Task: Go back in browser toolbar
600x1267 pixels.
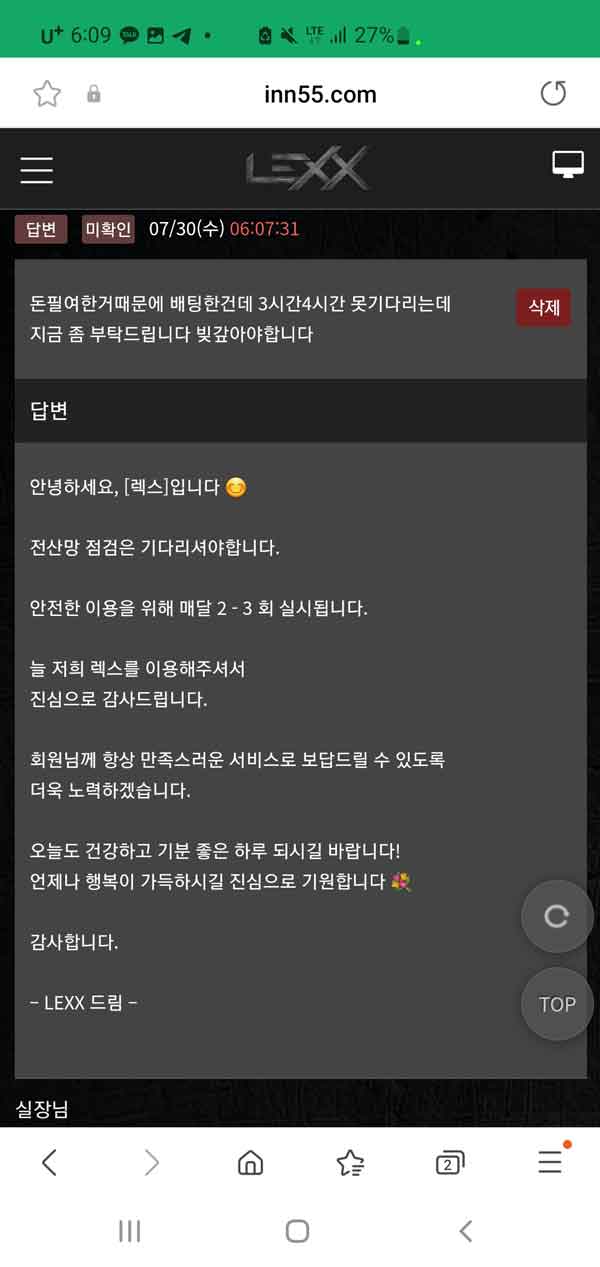Action: tap(49, 1162)
